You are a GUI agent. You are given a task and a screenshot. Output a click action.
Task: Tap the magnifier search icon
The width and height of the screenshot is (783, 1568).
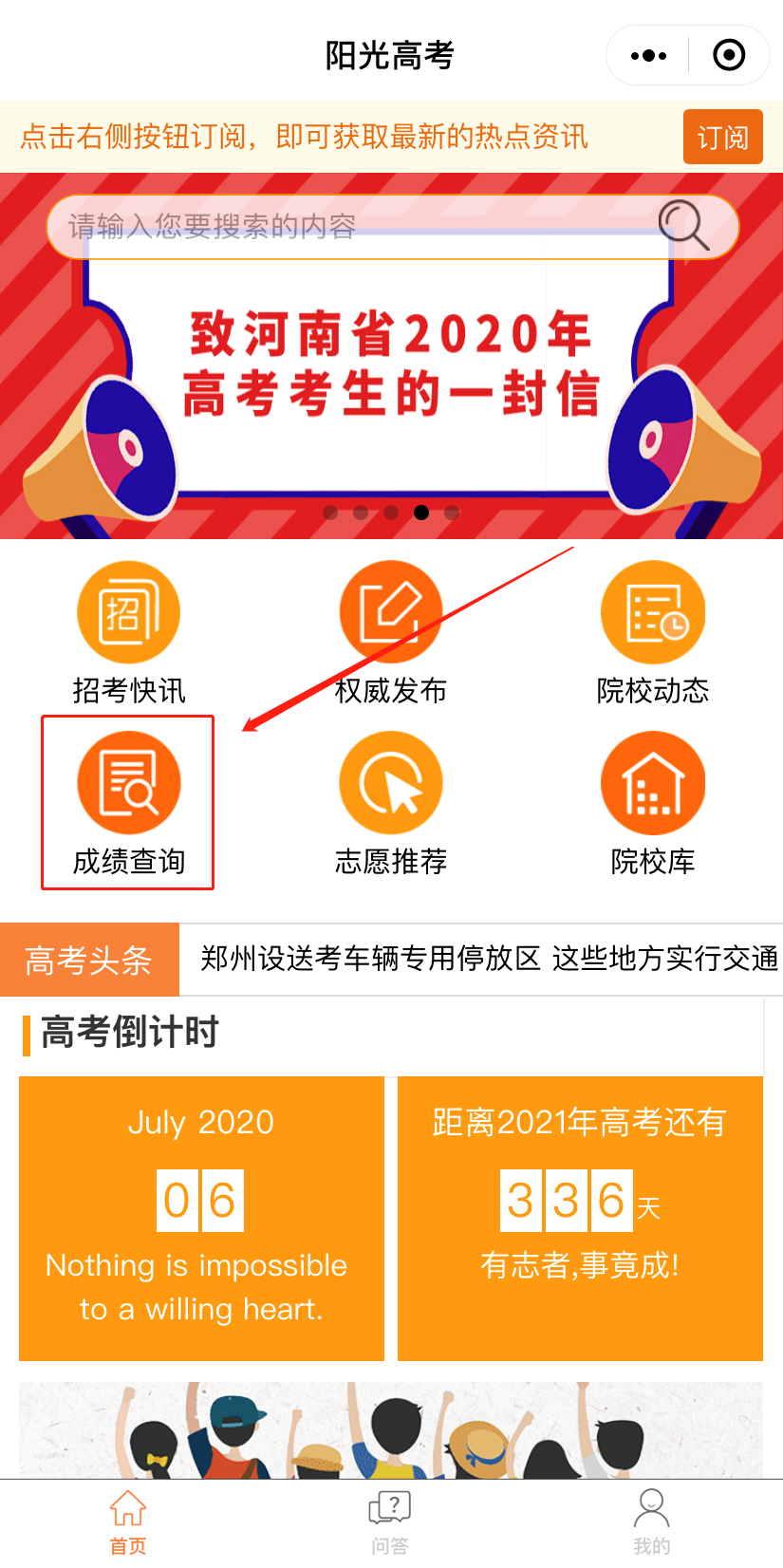(x=683, y=226)
